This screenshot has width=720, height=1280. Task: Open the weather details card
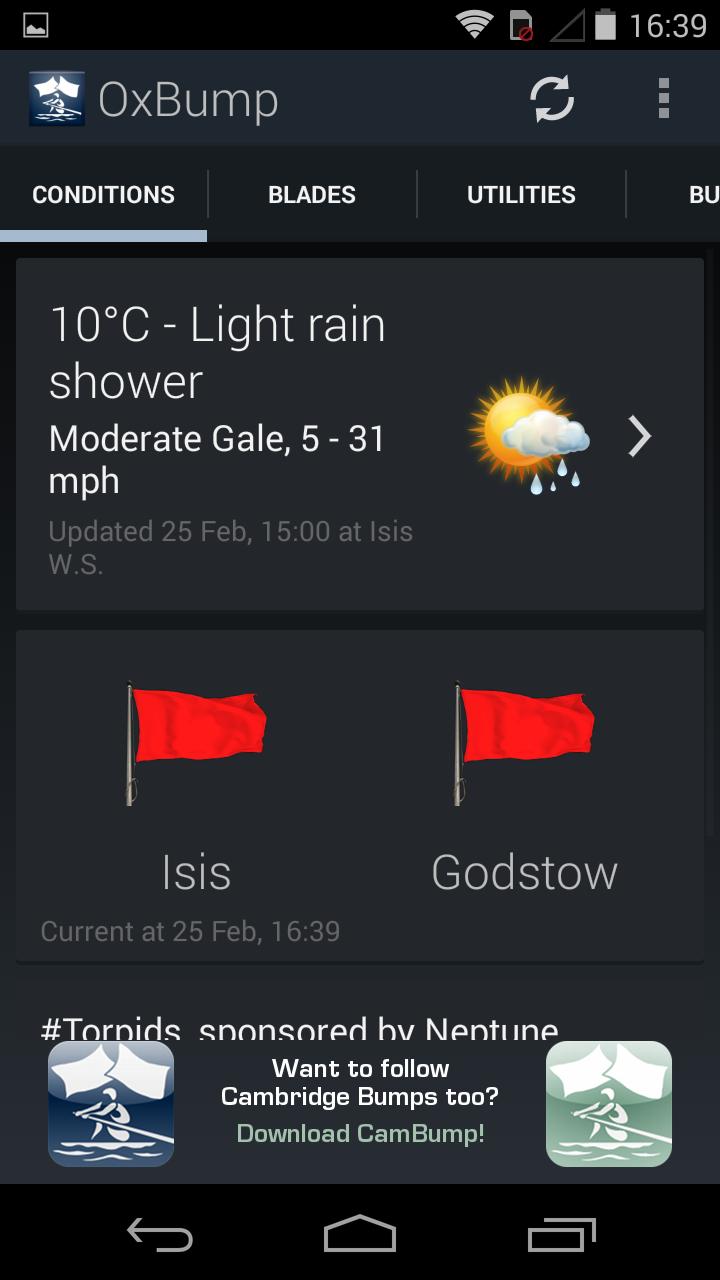pyautogui.click(x=360, y=435)
